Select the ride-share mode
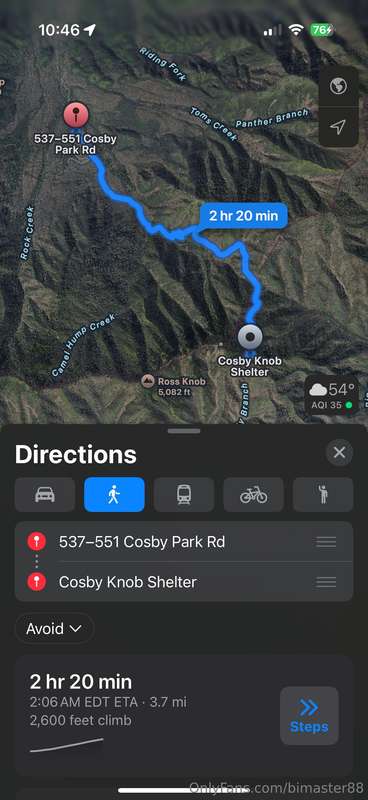The height and width of the screenshot is (800, 368). pyautogui.click(x=323, y=494)
